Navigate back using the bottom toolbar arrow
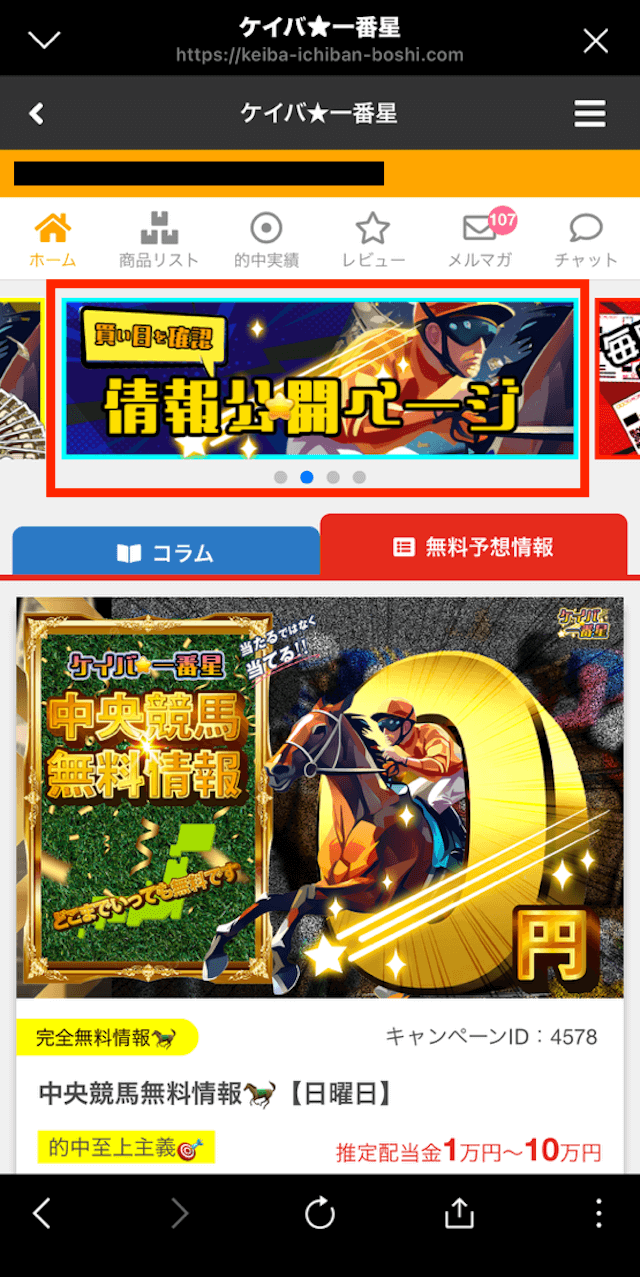Screen dimensions: 640x1277 coord(41,1214)
